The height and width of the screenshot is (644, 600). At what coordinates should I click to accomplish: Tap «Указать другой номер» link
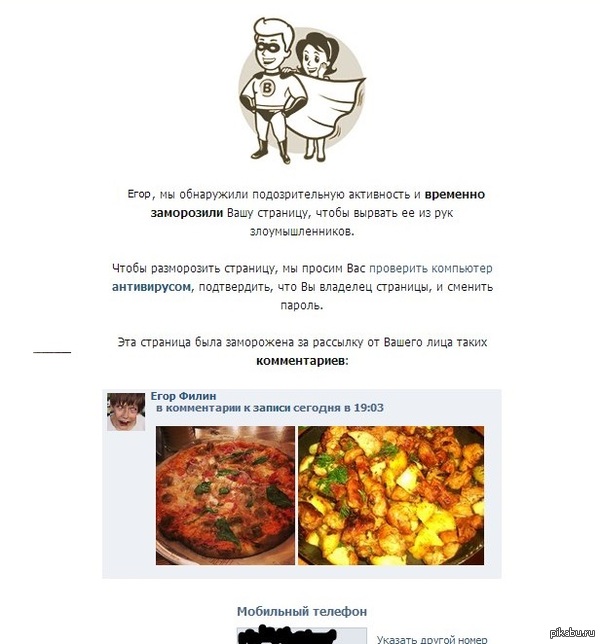pos(431,638)
